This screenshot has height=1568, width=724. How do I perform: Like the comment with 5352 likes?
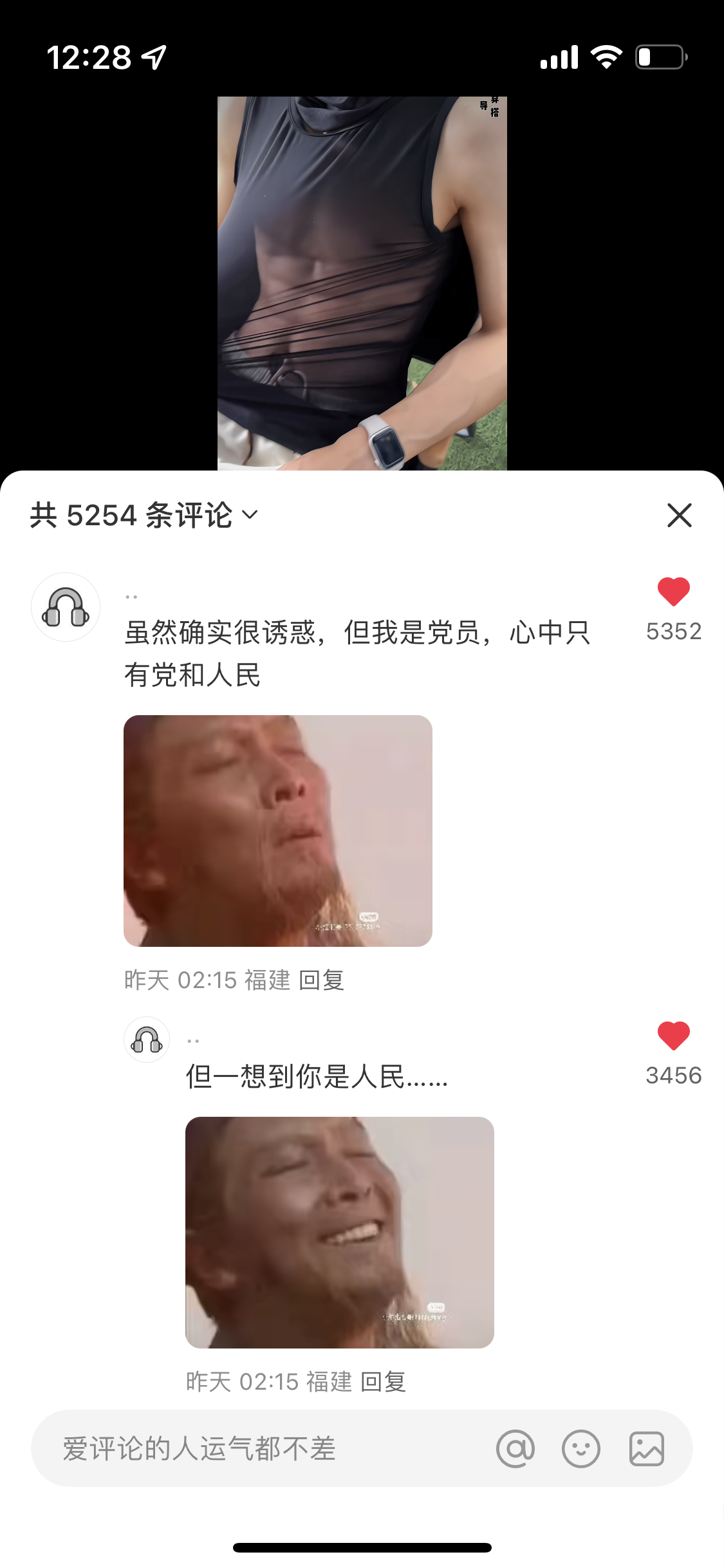[673, 592]
